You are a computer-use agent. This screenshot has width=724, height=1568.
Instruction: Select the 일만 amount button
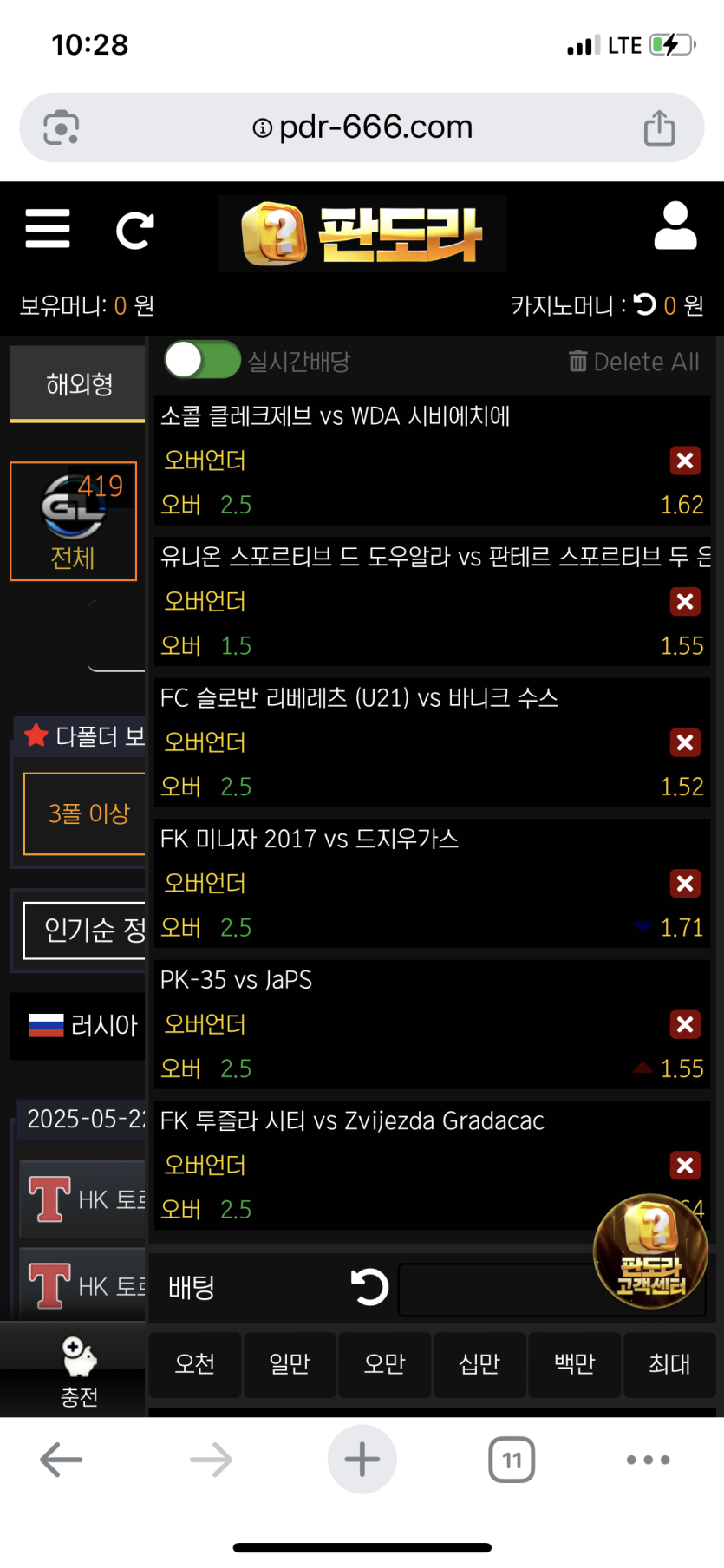pos(290,1364)
